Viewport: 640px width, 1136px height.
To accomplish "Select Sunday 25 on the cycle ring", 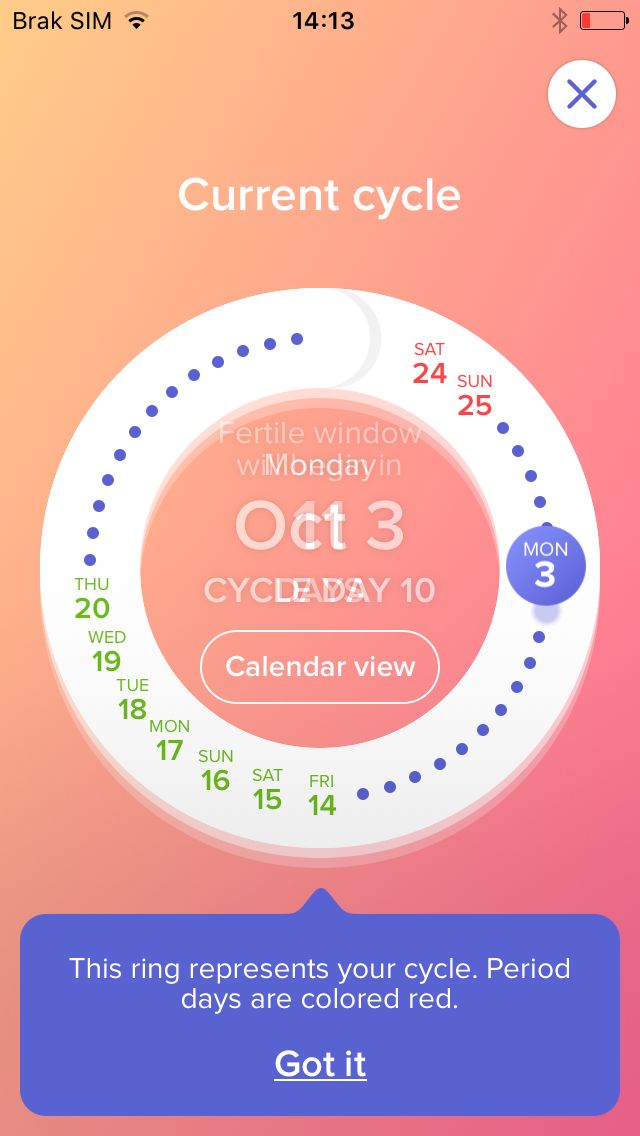I will click(x=475, y=396).
